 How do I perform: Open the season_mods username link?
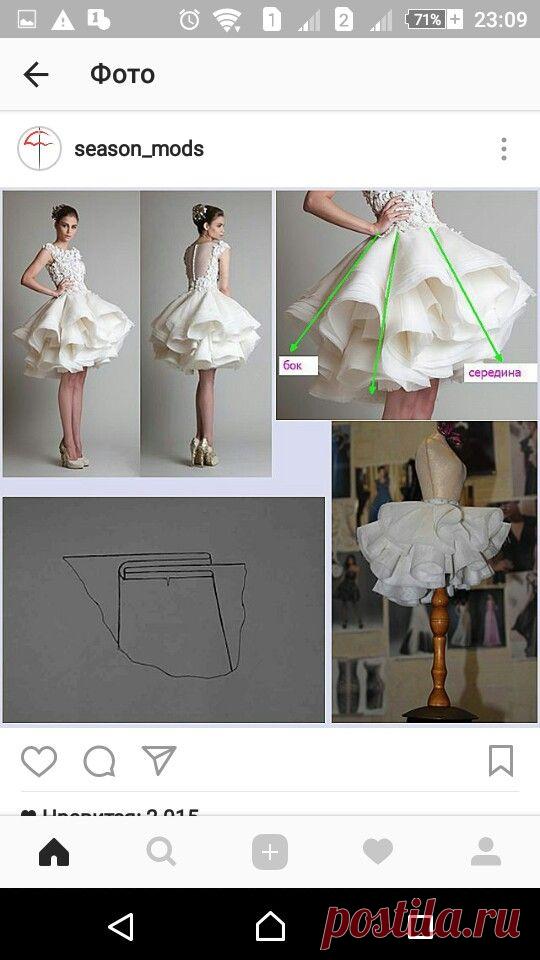(139, 149)
